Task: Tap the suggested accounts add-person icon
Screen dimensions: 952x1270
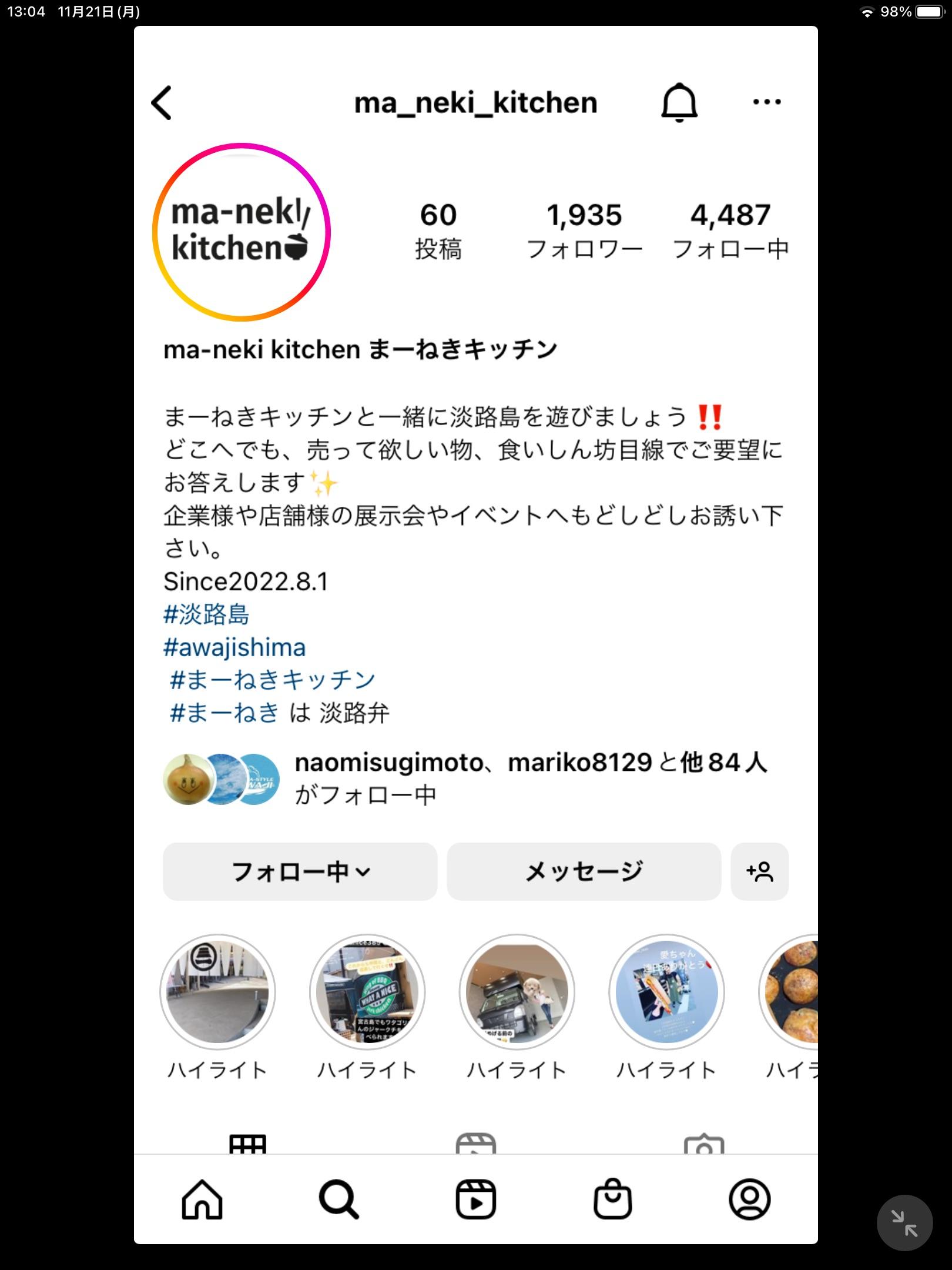Action: pos(759,871)
